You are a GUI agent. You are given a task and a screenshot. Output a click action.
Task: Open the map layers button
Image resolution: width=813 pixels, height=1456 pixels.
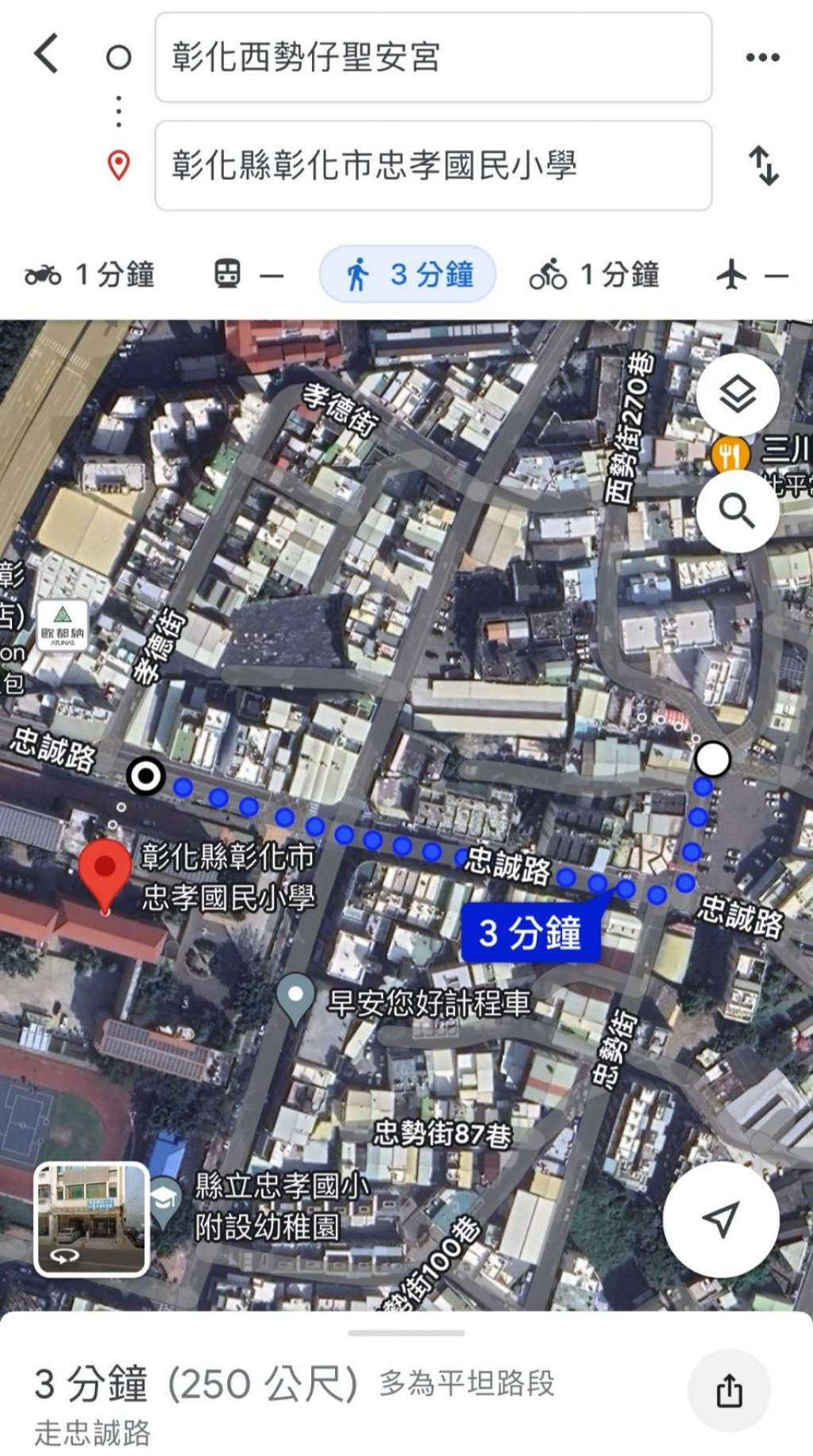coord(738,394)
